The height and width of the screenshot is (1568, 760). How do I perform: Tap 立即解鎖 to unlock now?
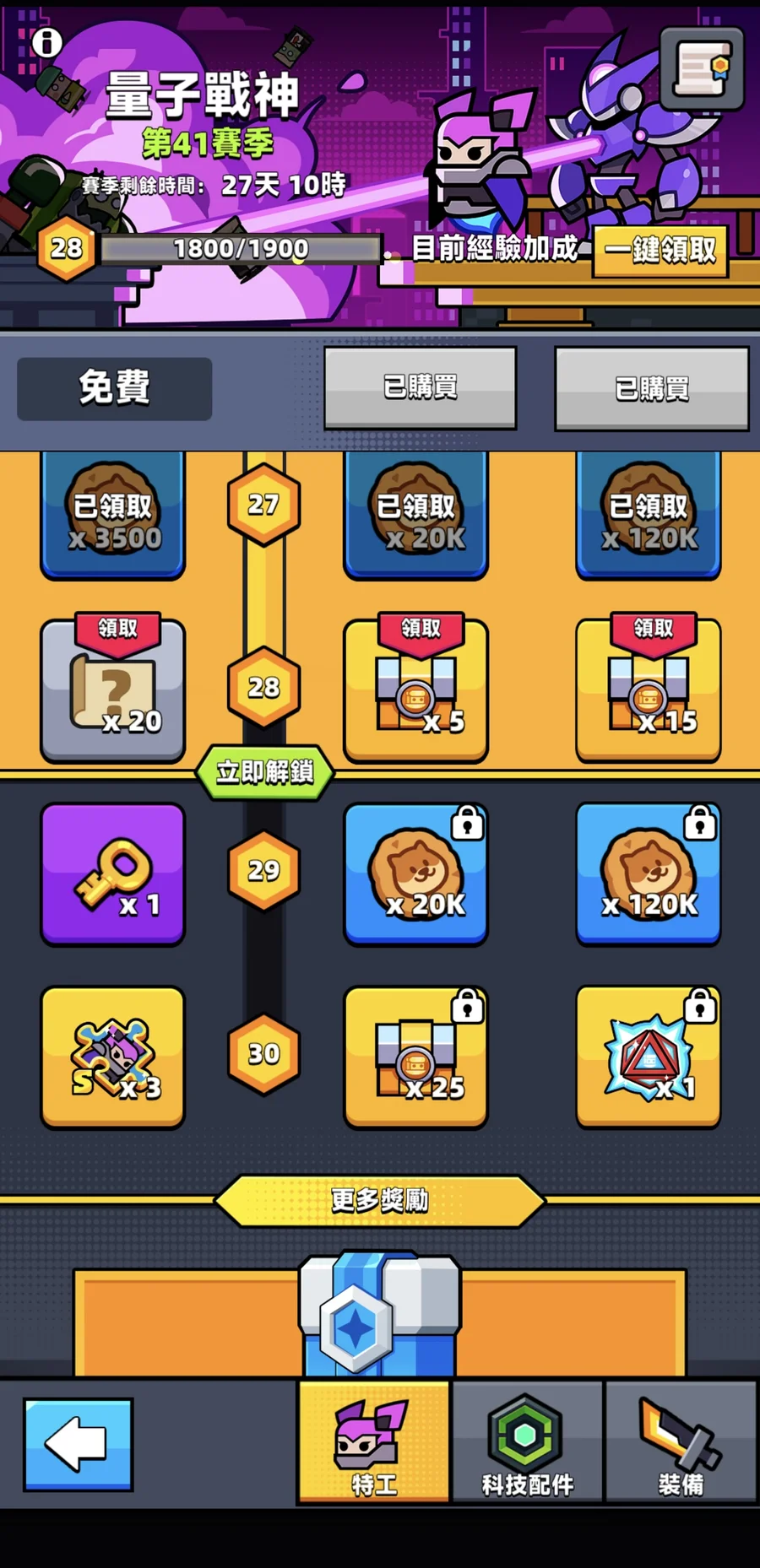(264, 771)
